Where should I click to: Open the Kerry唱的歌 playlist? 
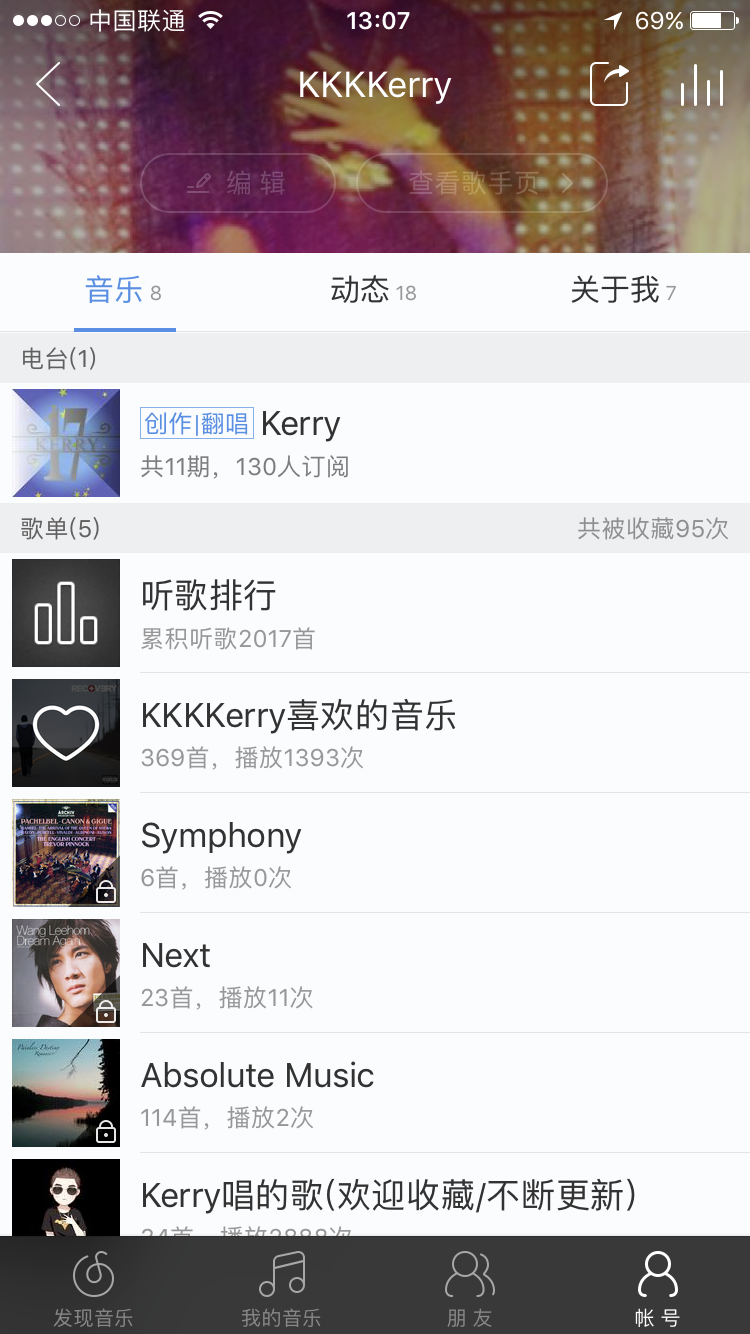point(375,1198)
